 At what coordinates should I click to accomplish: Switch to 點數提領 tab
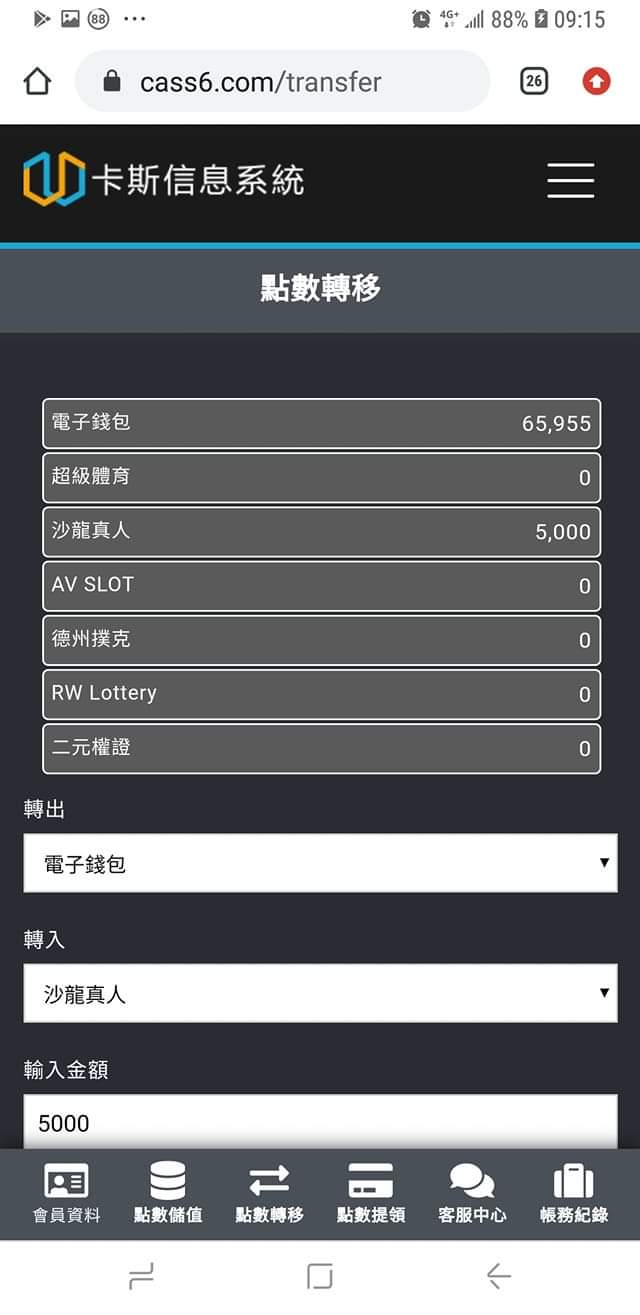pyautogui.click(x=371, y=1194)
